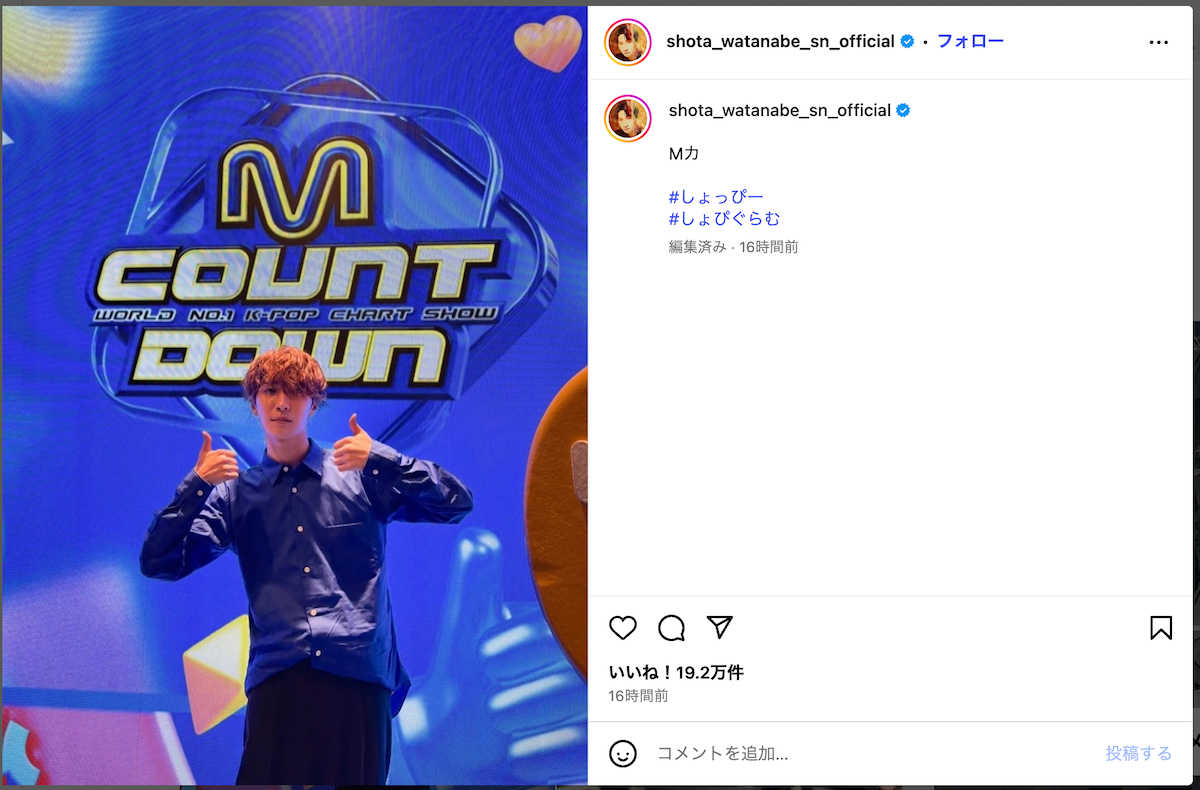Open the hashtag #しょぴぐらむ

[x=724, y=219]
